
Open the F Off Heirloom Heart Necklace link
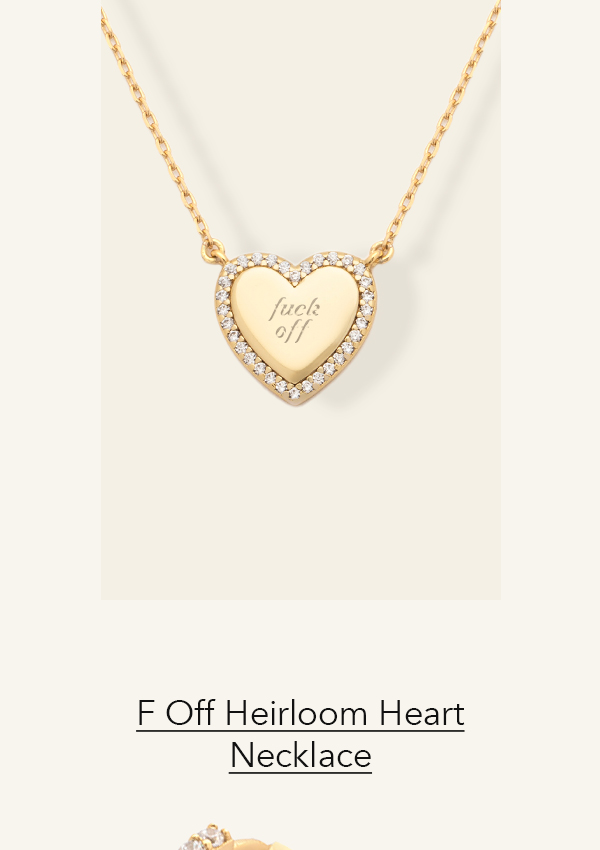300,733
